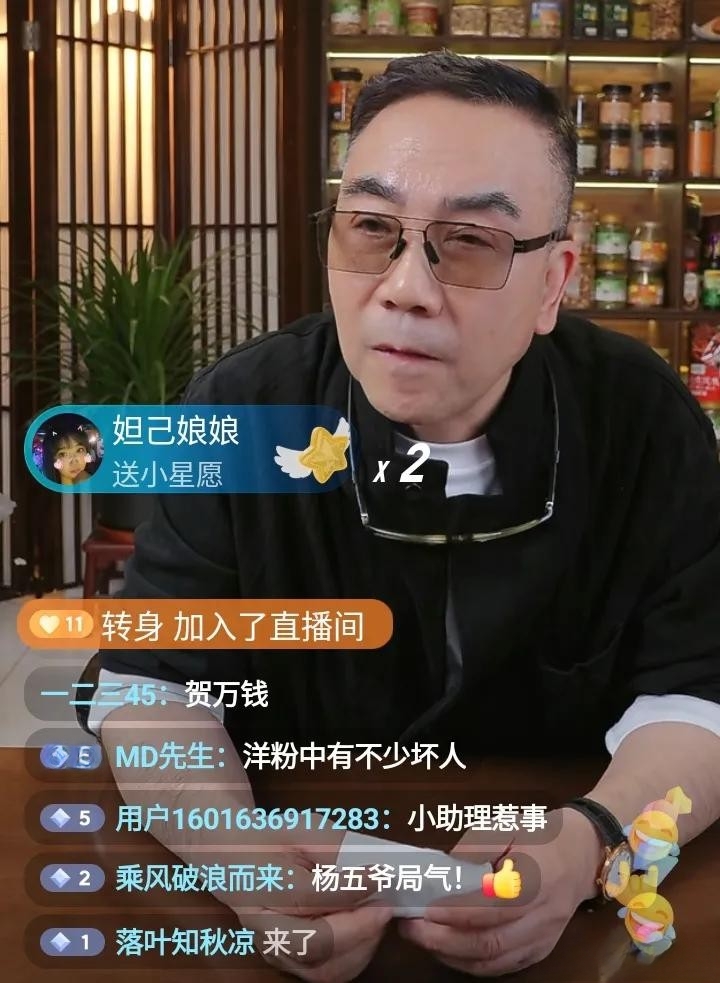Open the comment from 用户1601636917283
The height and width of the screenshot is (983, 720).
click(295, 818)
